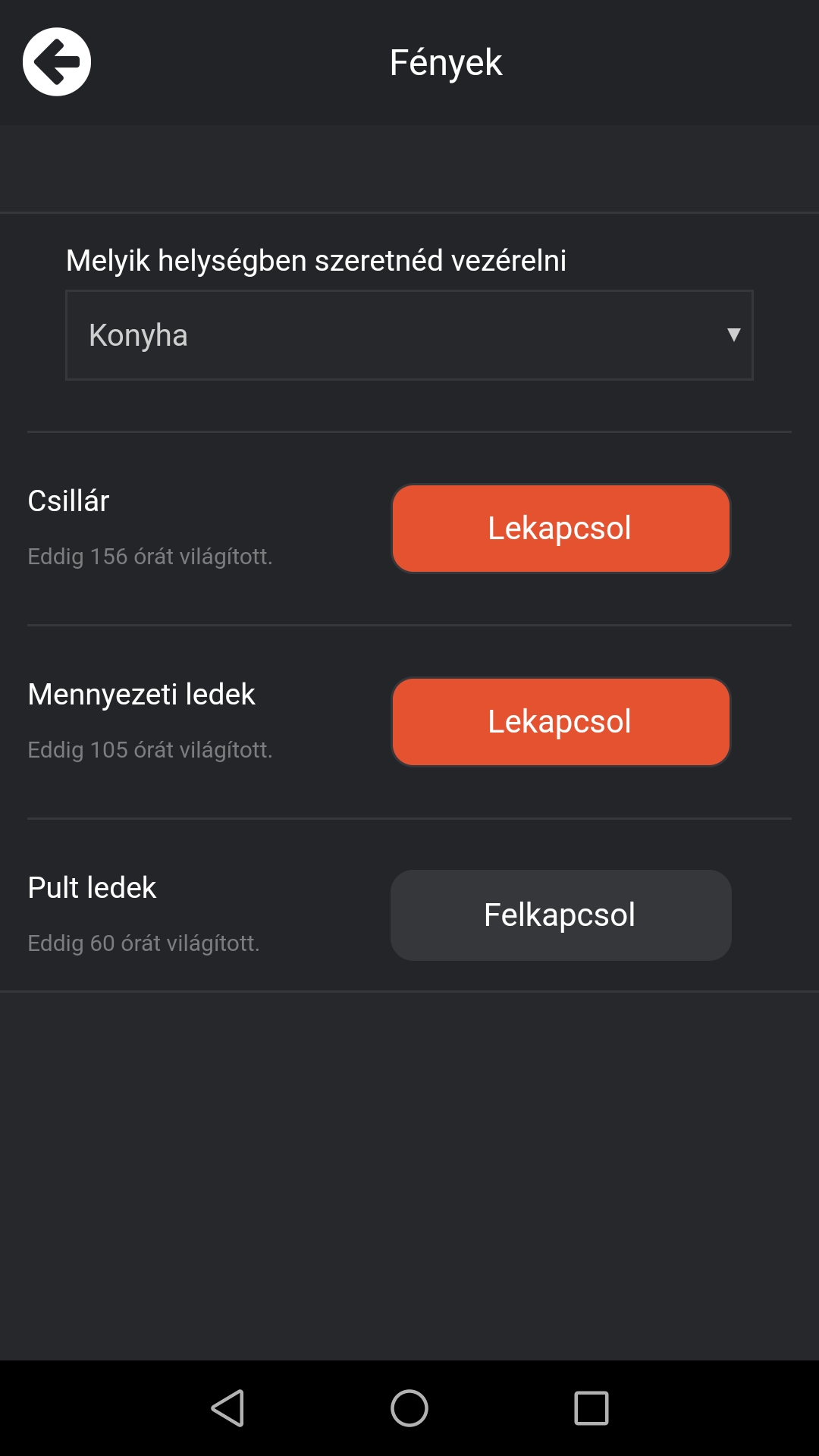The height and width of the screenshot is (1456, 819).
Task: Tap the system home button
Action: pos(409,1408)
